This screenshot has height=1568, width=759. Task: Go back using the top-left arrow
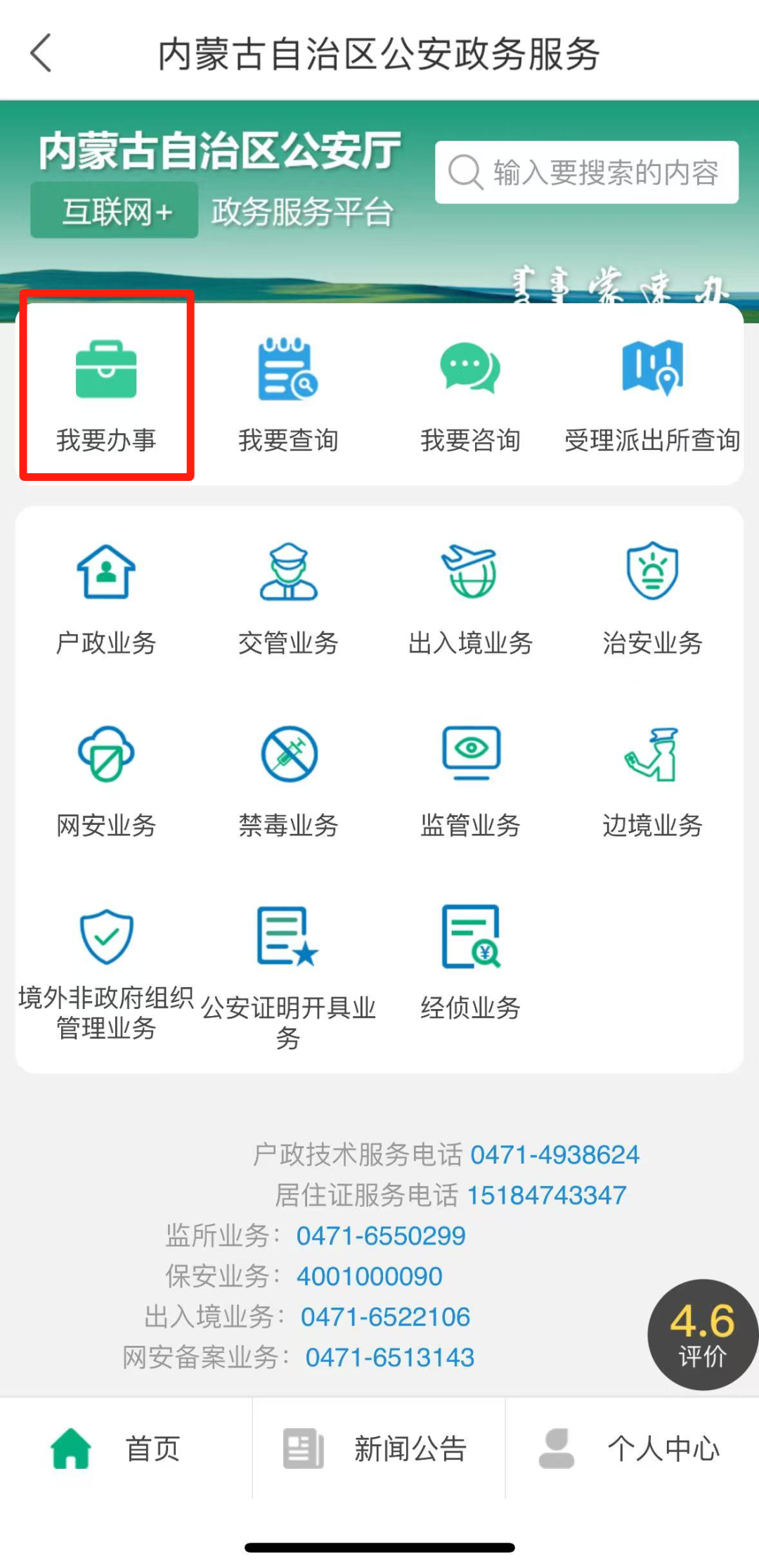pyautogui.click(x=42, y=53)
